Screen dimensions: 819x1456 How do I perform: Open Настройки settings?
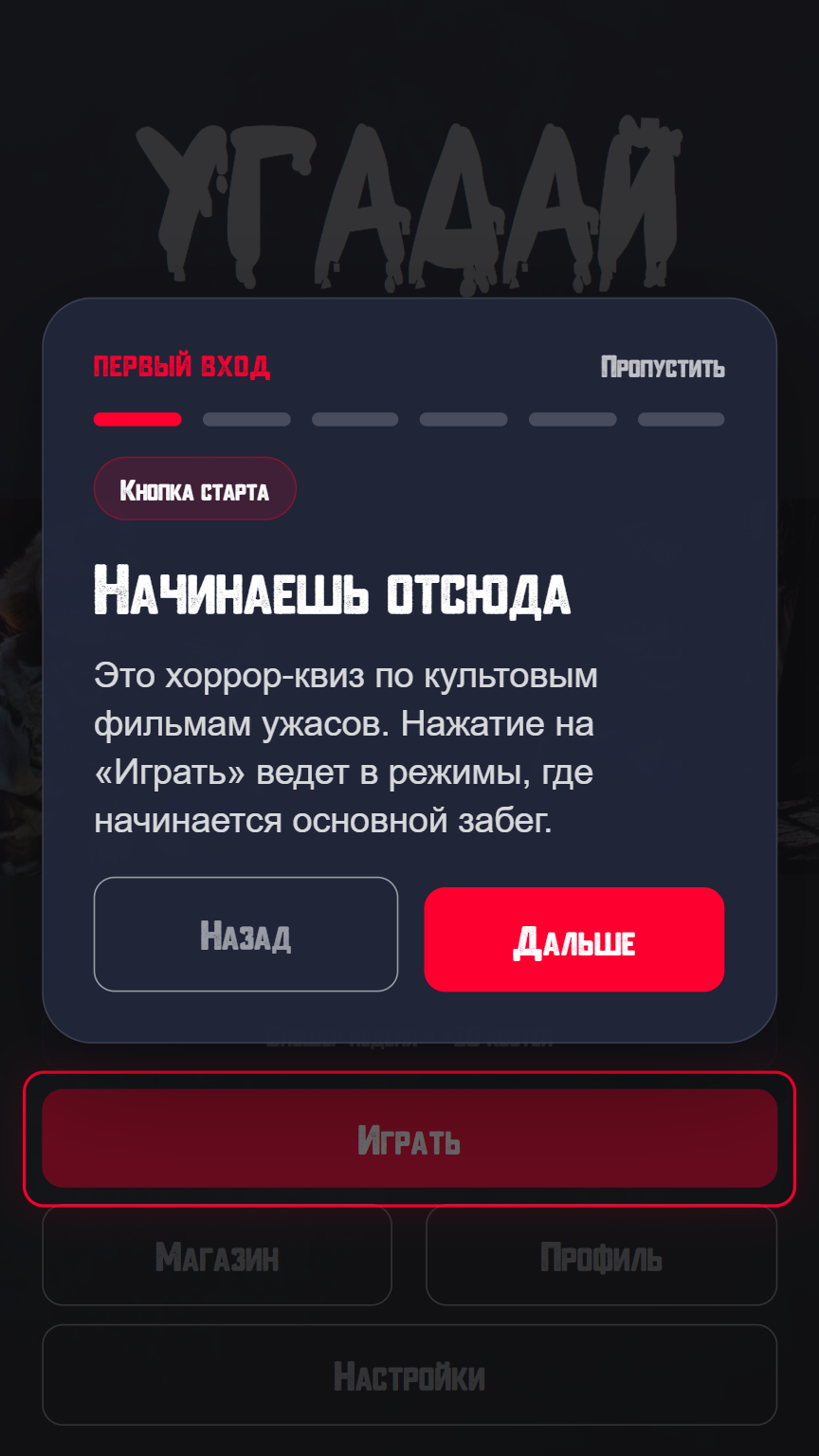pos(409,1374)
